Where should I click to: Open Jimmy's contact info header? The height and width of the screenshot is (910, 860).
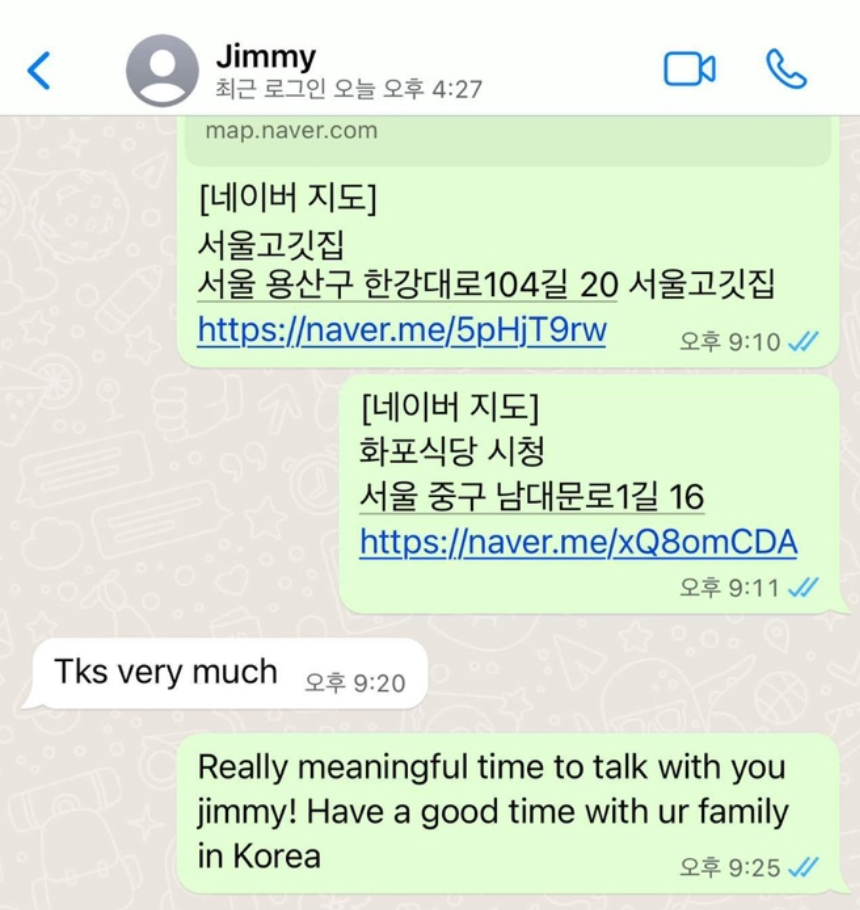coord(348,70)
